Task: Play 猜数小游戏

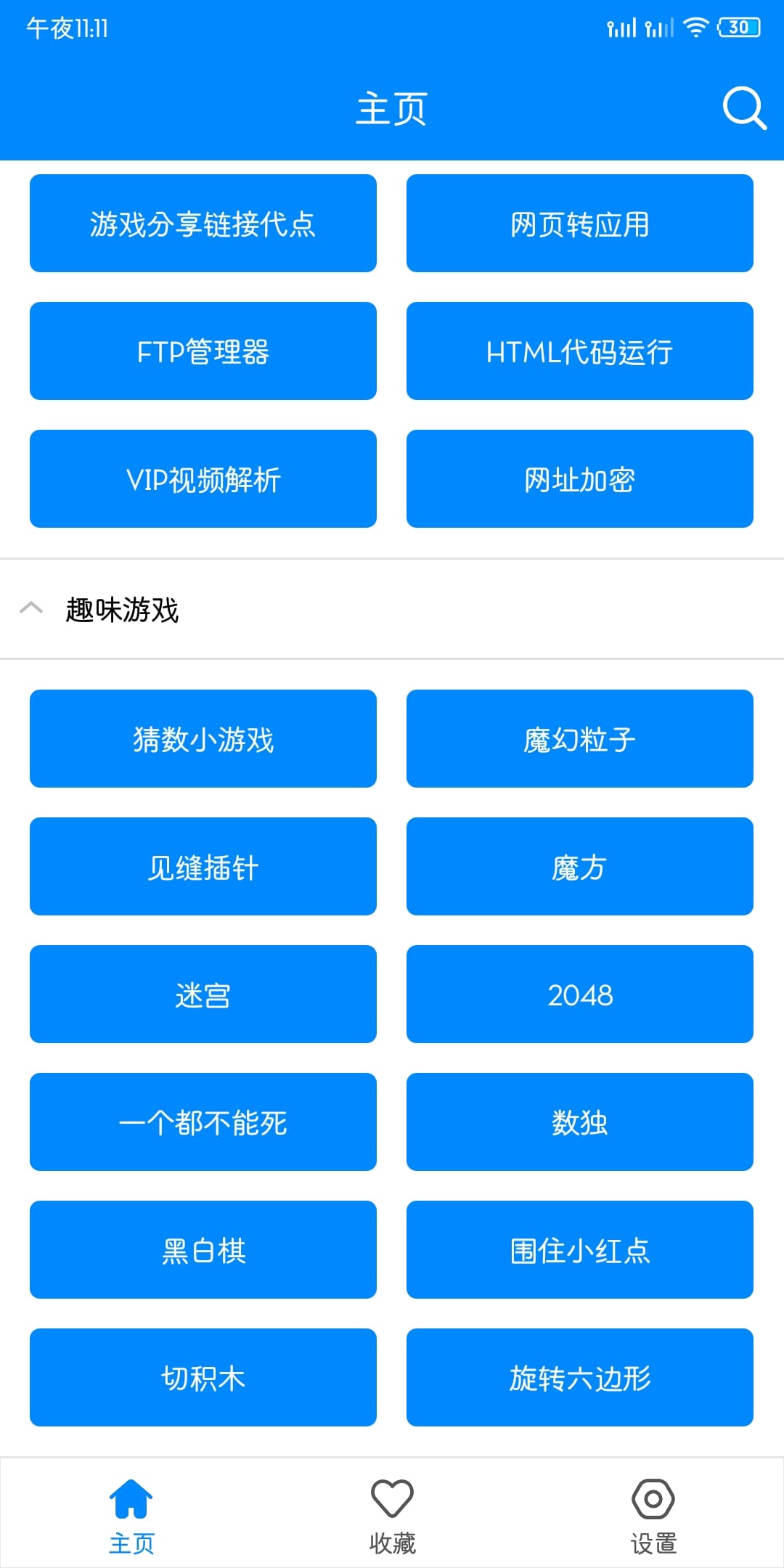Action: tap(203, 739)
